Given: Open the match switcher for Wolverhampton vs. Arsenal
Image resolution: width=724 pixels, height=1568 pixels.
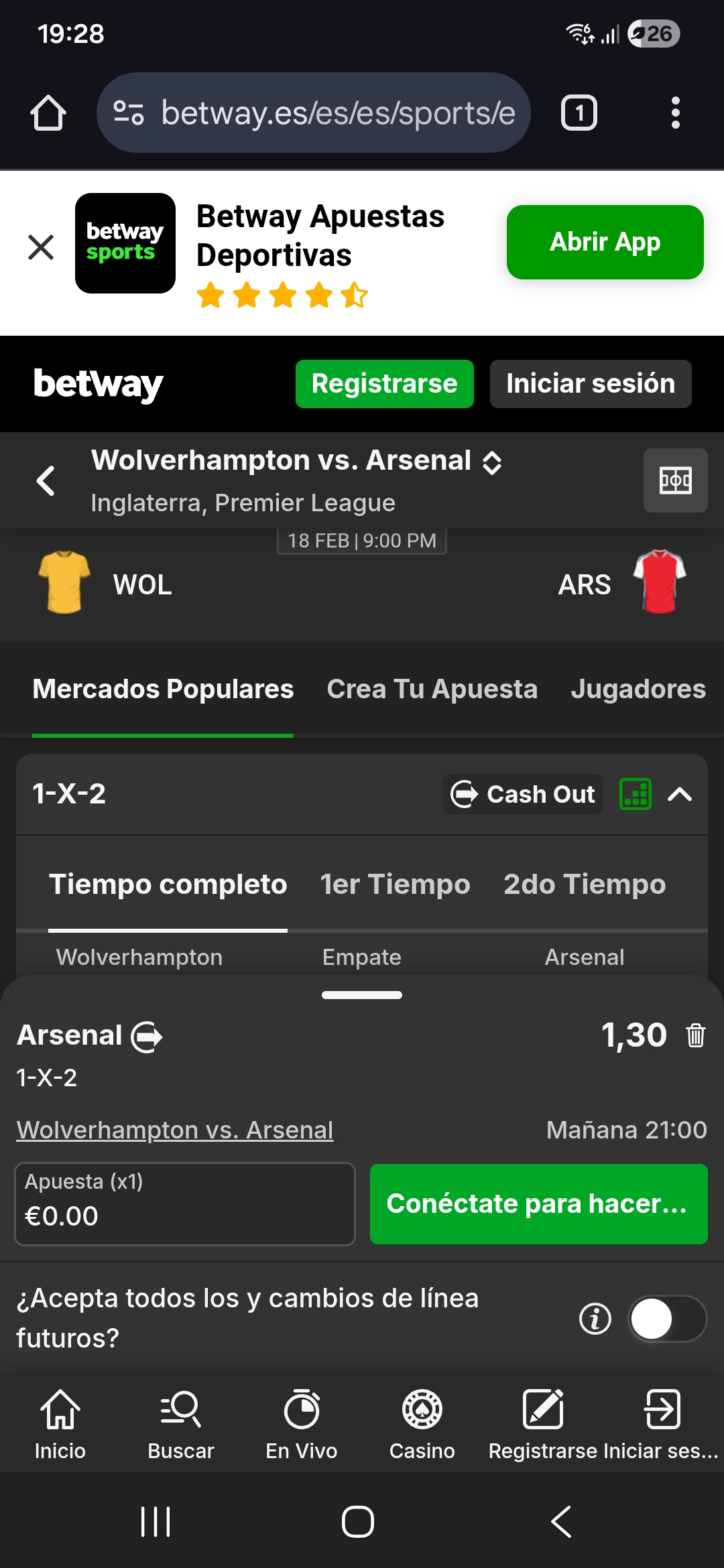Looking at the screenshot, I should click(x=493, y=462).
